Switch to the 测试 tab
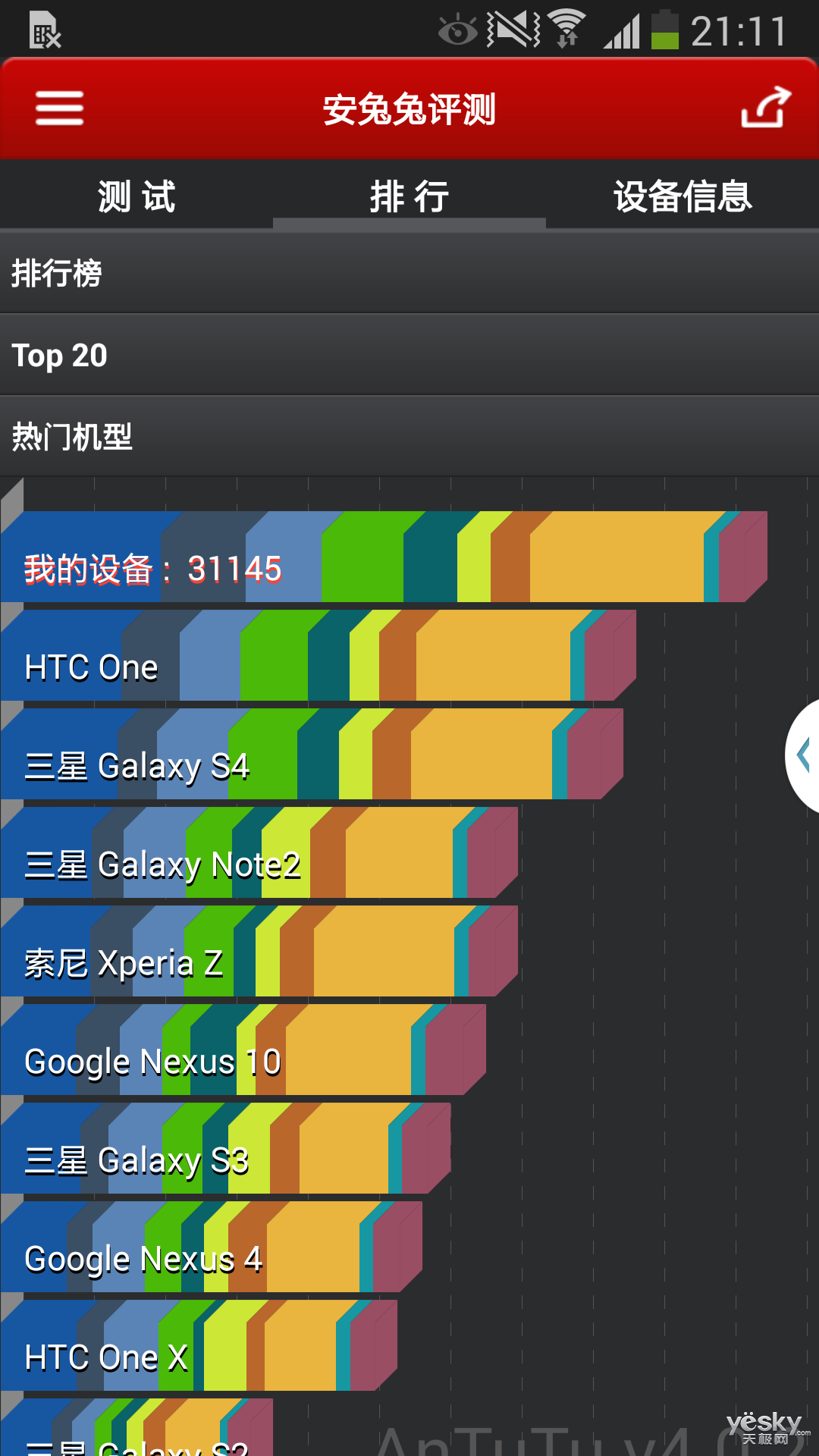This screenshot has width=819, height=1456. pos(136,196)
